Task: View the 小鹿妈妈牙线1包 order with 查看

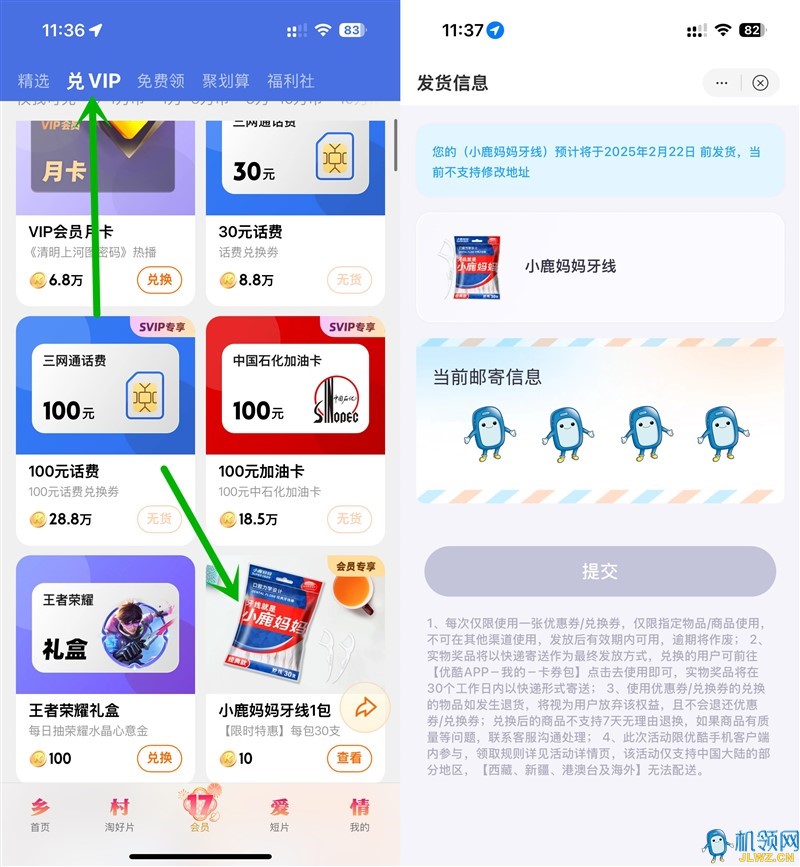Action: click(349, 758)
